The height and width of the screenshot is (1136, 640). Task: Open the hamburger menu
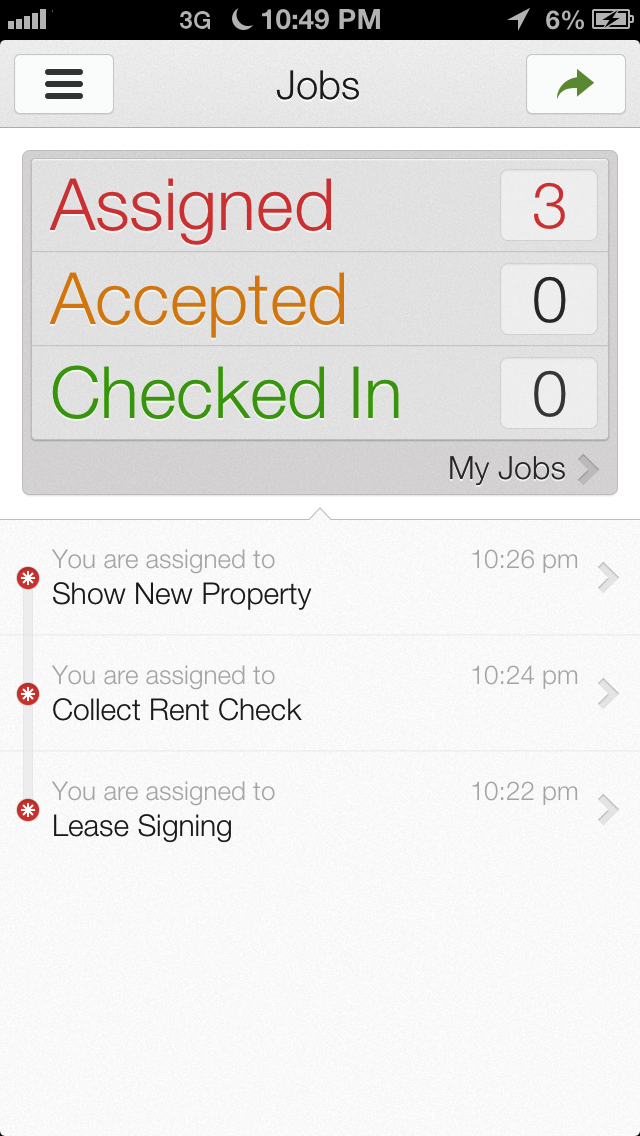[64, 84]
